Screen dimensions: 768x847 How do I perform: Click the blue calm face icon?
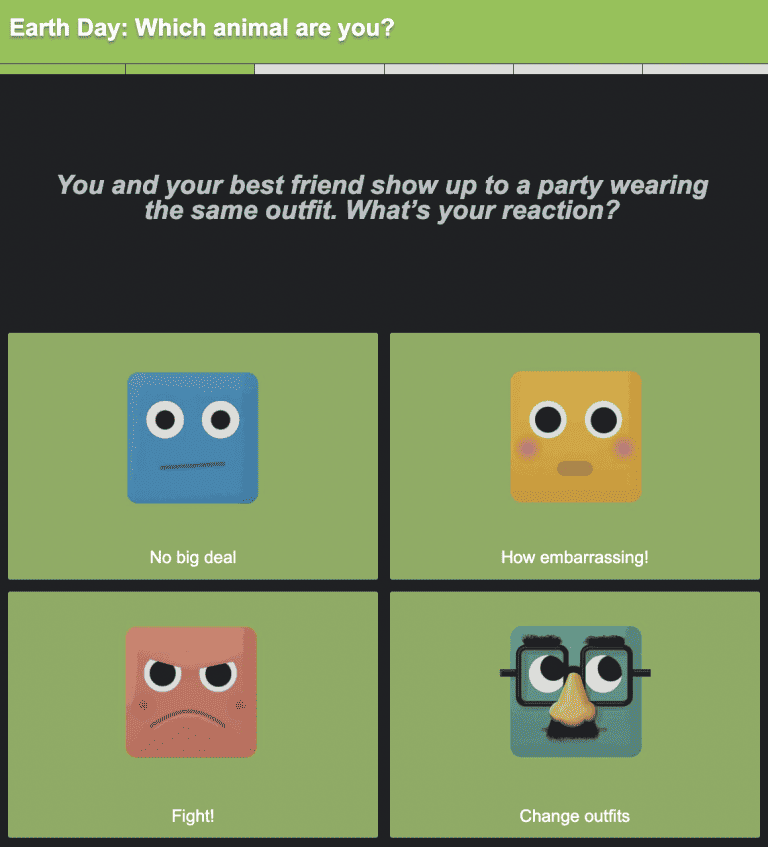pos(192,437)
